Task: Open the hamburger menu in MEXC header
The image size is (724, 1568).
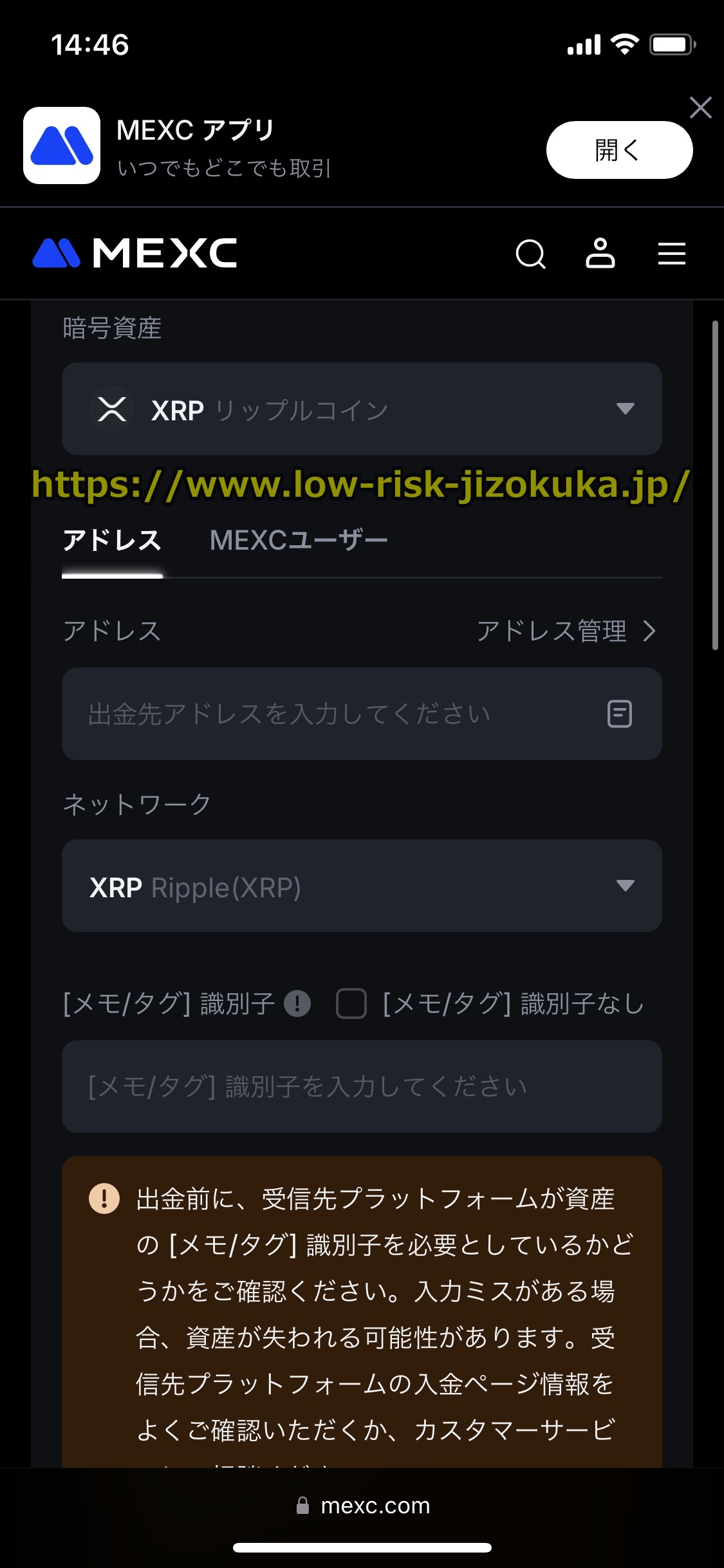Action: pyautogui.click(x=671, y=254)
